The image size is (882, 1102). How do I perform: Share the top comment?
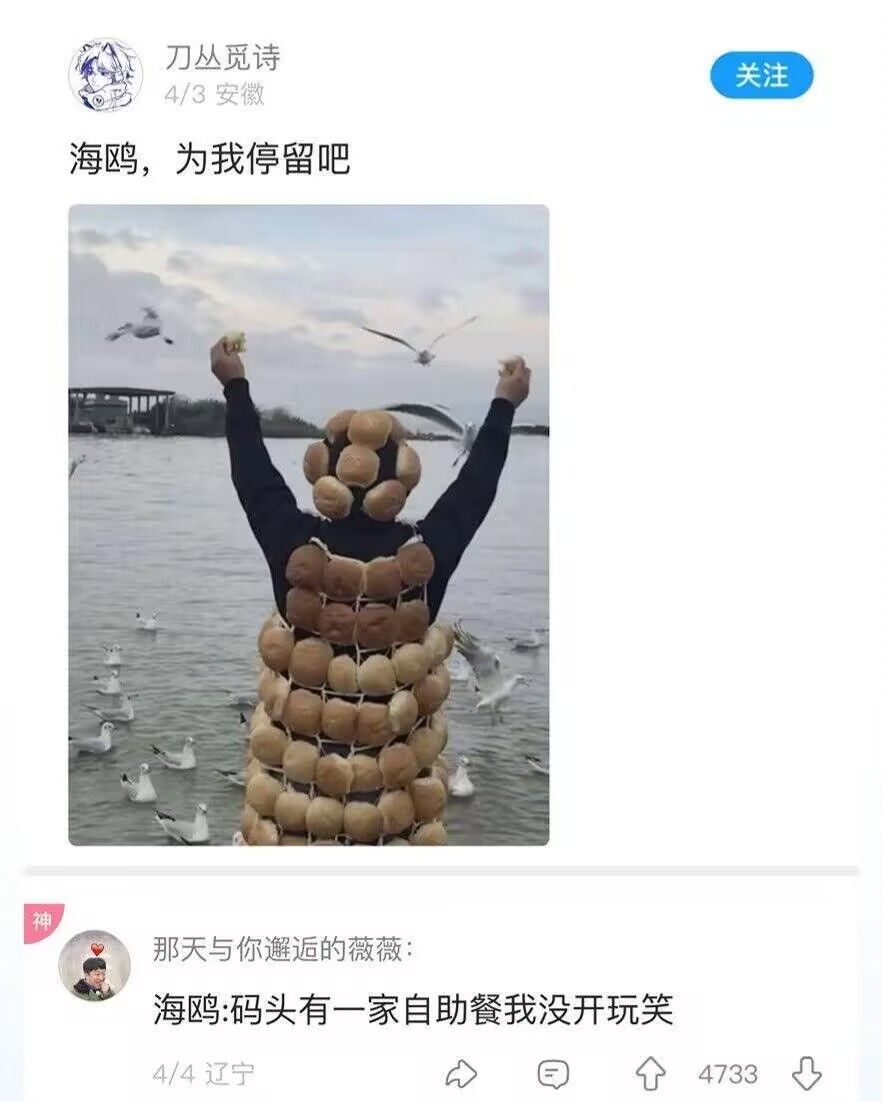click(461, 1074)
